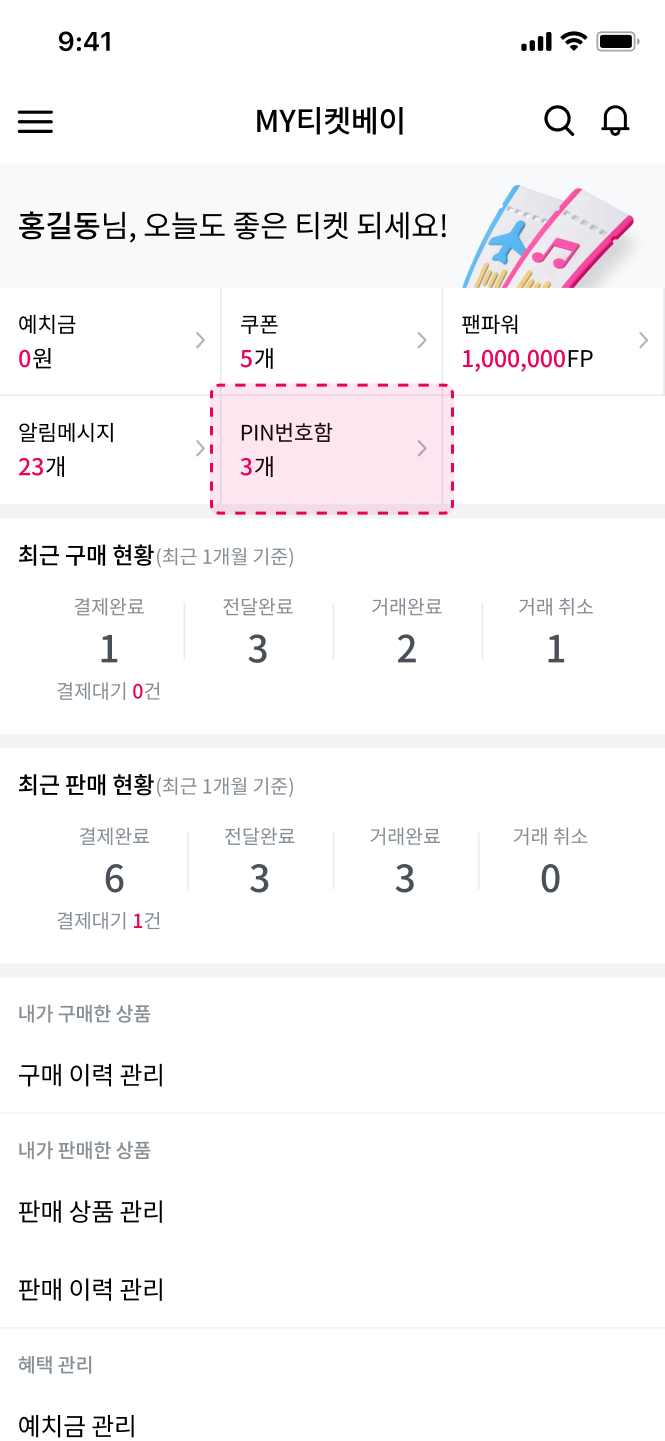
Task: Open 구매 이력 관리
Action: click(x=332, y=1075)
